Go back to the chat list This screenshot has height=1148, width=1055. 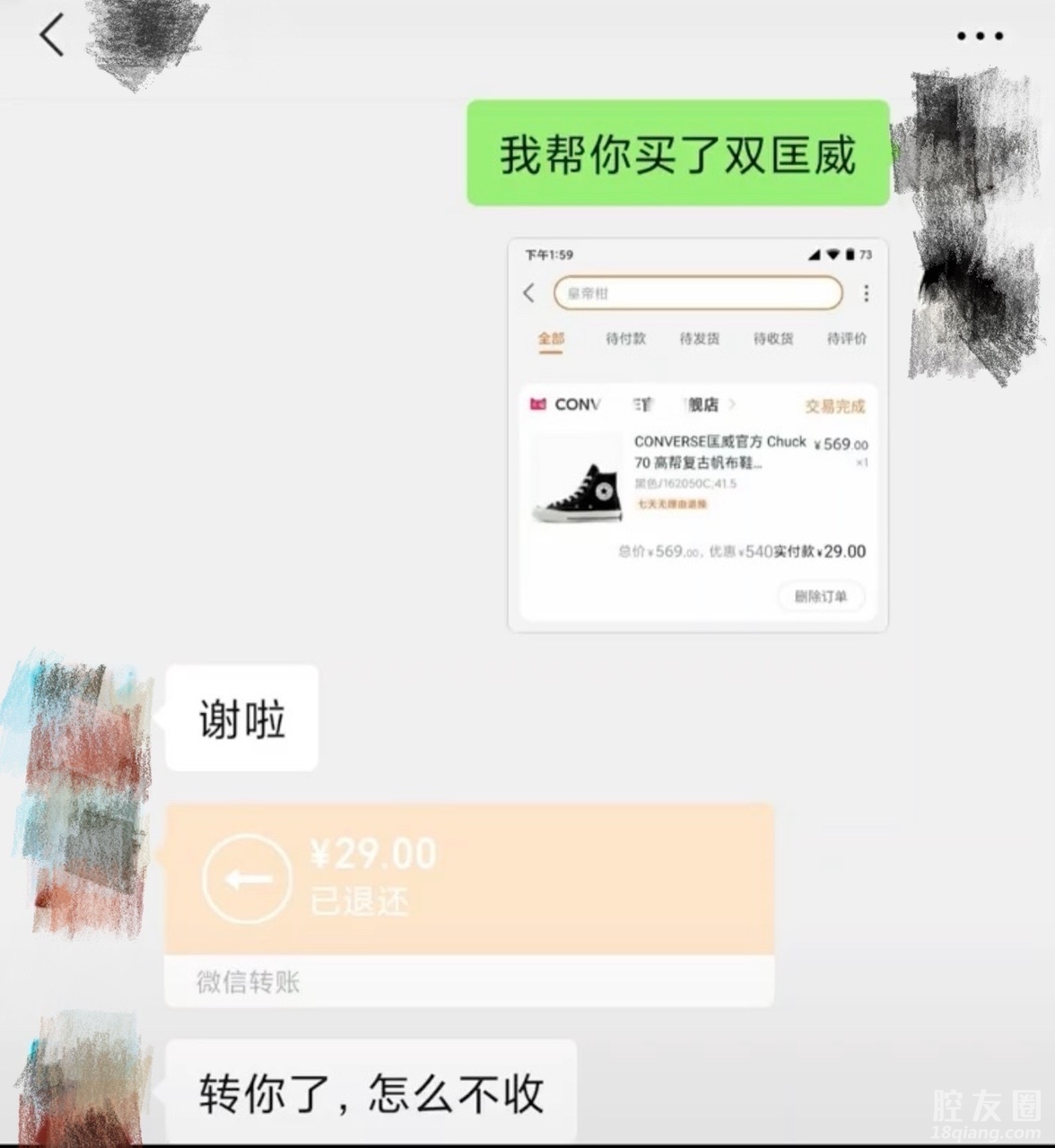[x=52, y=37]
